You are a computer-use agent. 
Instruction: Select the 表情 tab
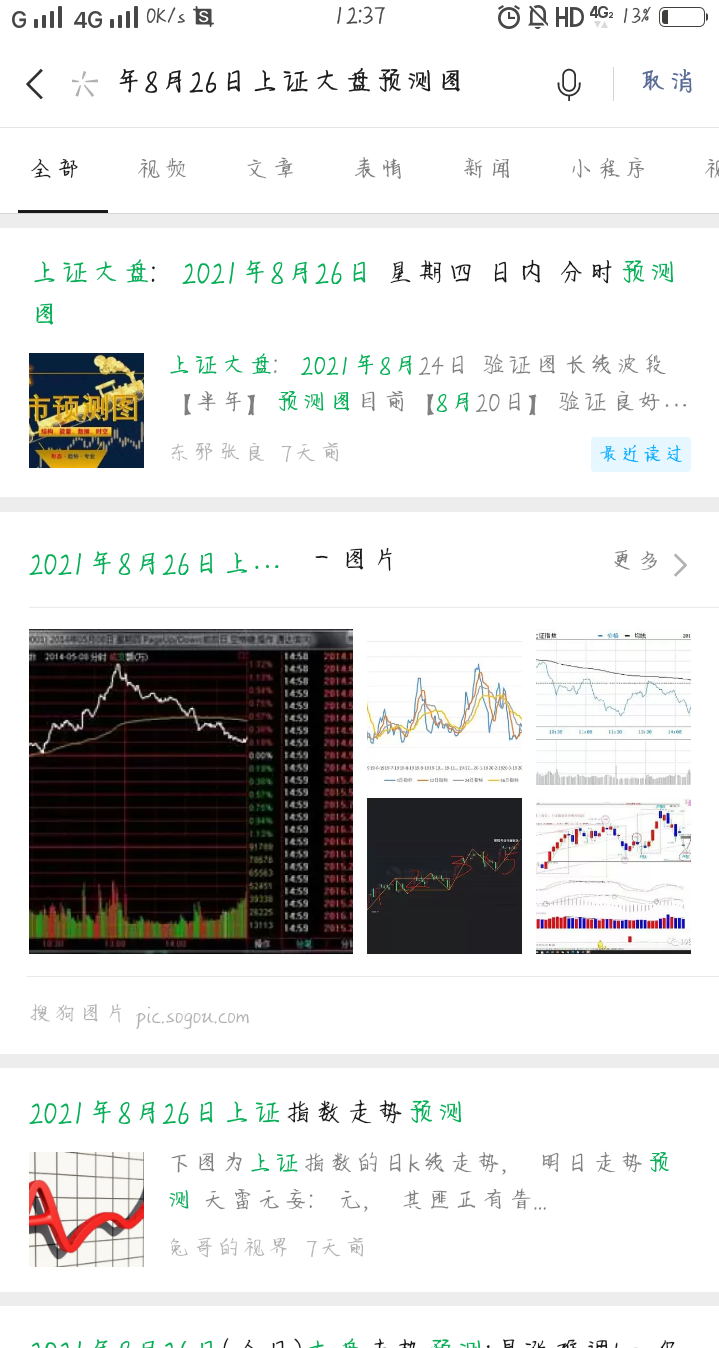tap(379, 169)
